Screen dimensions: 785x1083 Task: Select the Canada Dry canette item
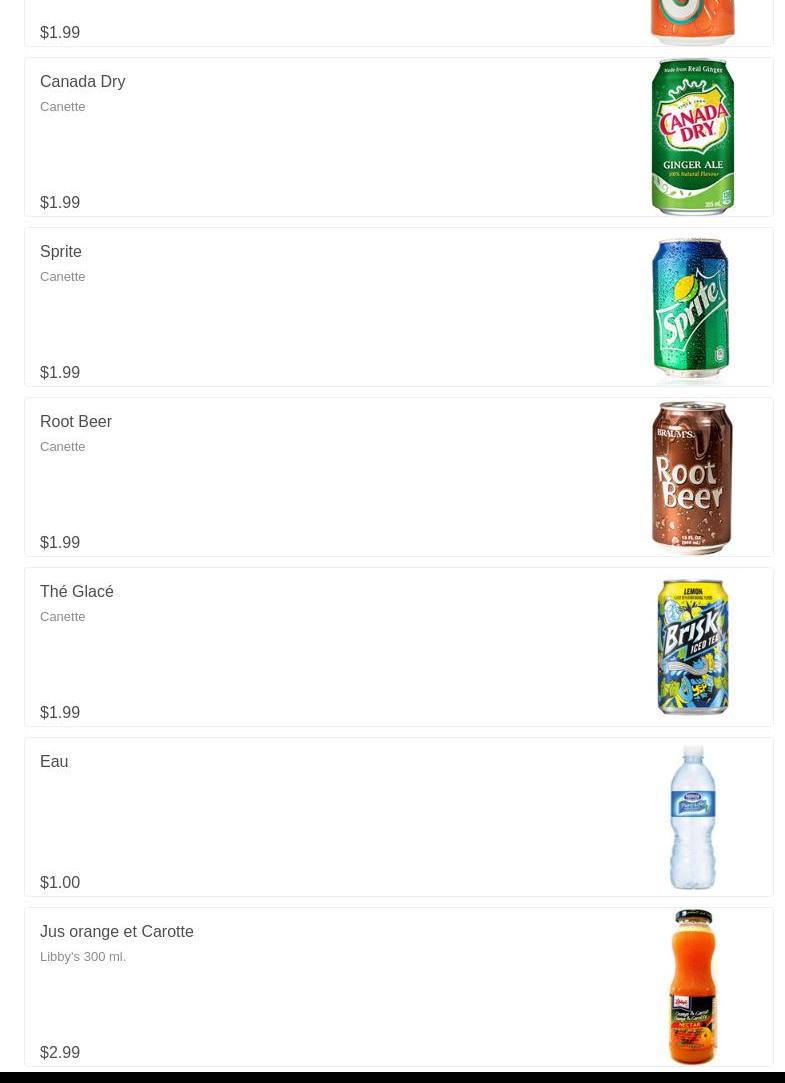click(x=398, y=137)
